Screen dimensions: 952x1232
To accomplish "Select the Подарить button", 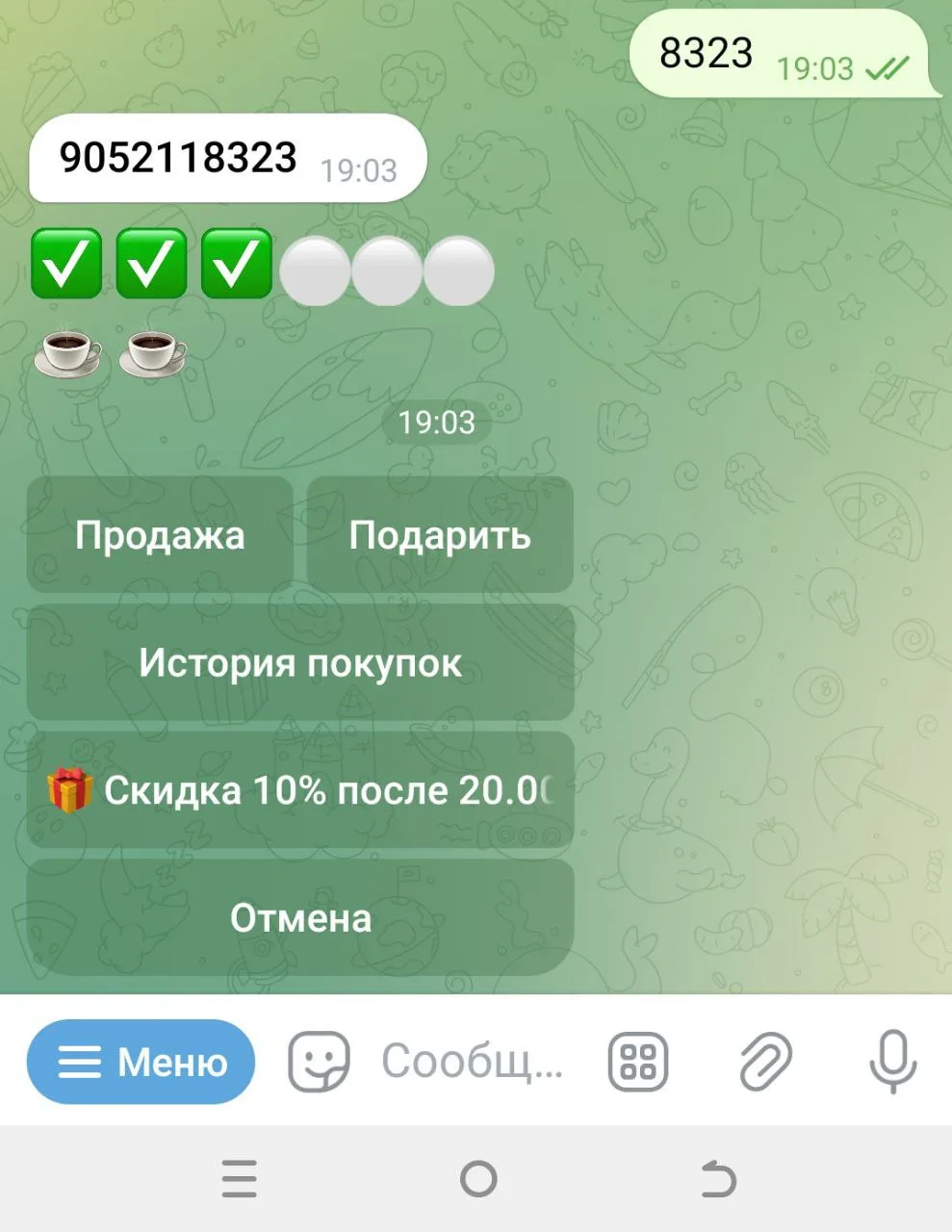I will (x=440, y=535).
